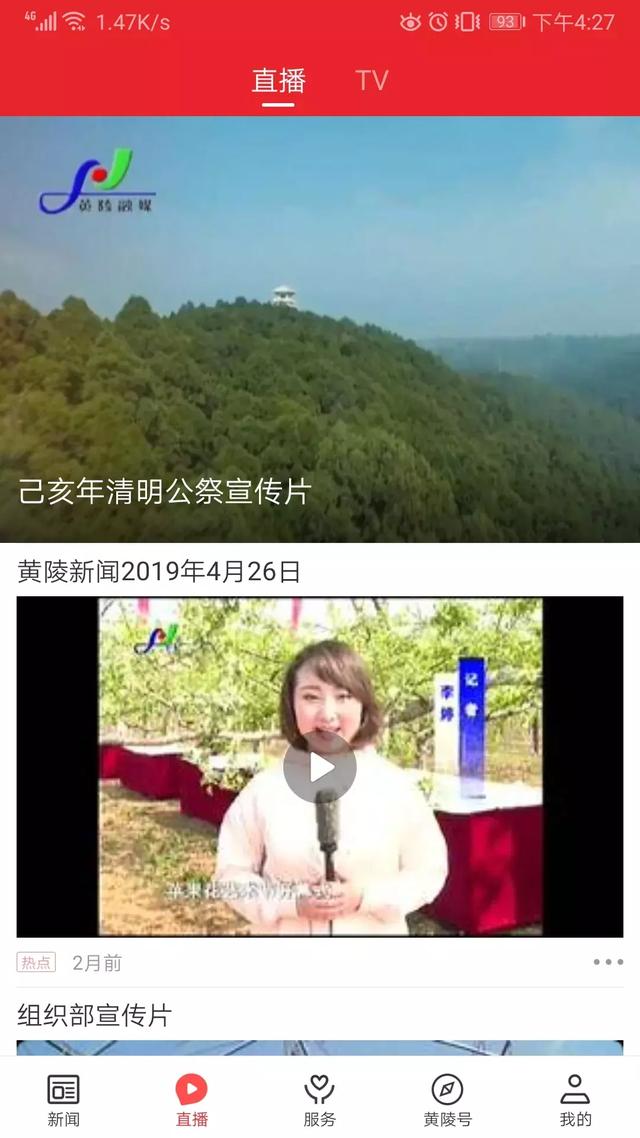This screenshot has height=1138, width=640.
Task: Select the 直播 top tab
Action: (x=278, y=80)
